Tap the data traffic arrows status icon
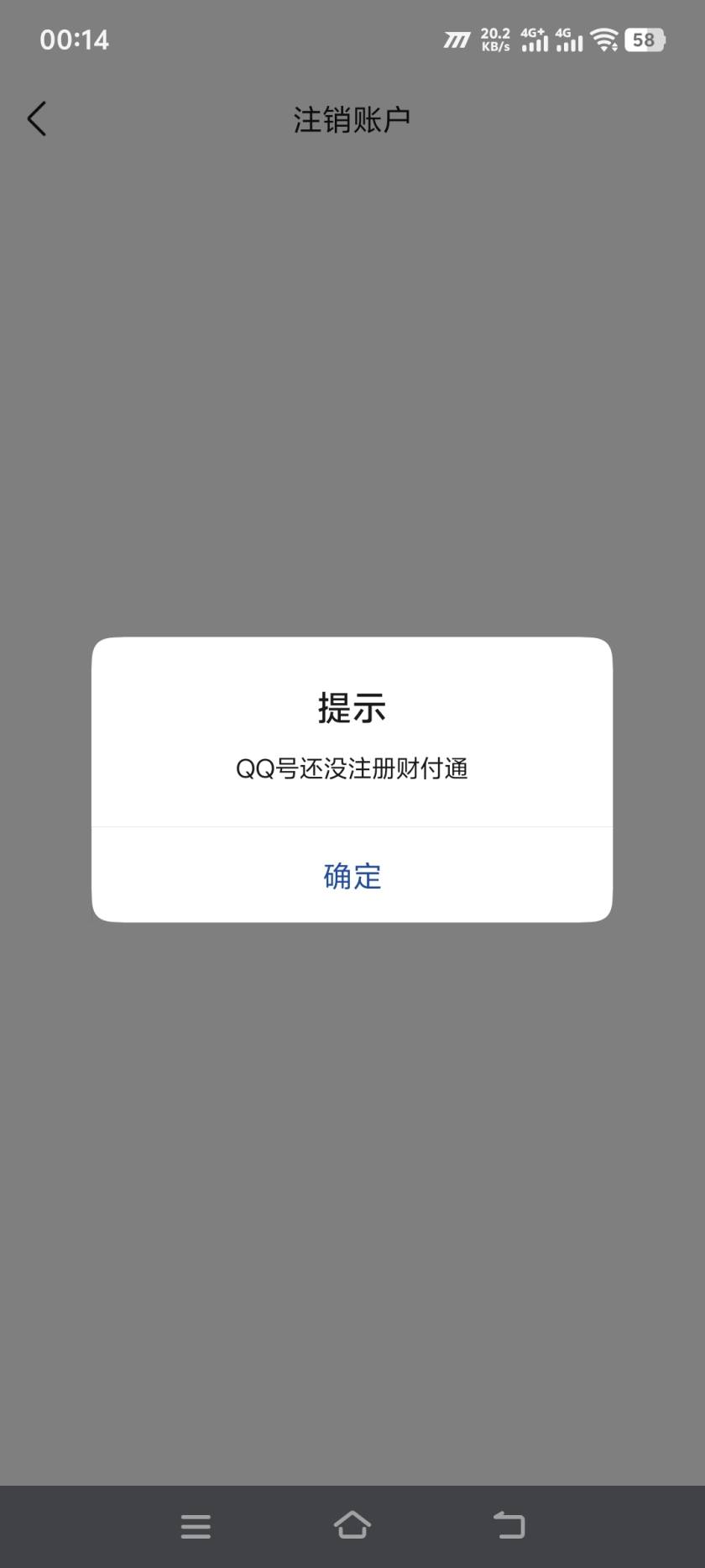Image resolution: width=705 pixels, height=1568 pixels. tap(458, 39)
